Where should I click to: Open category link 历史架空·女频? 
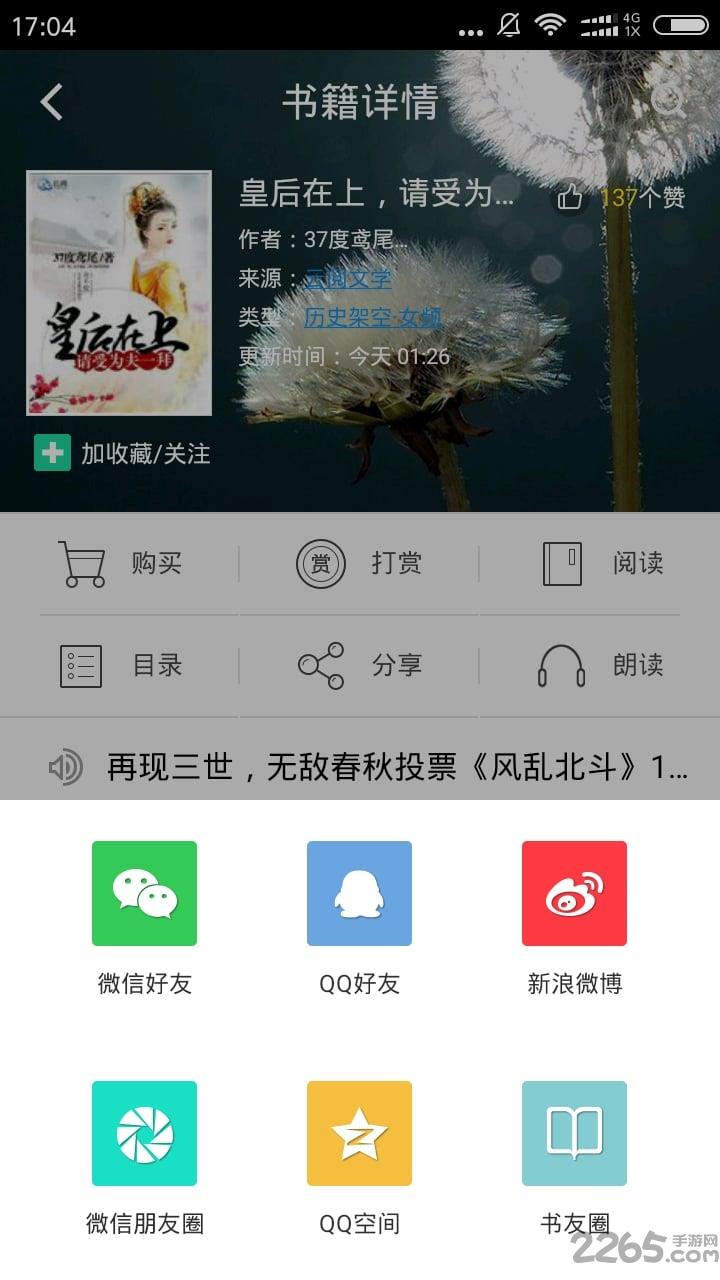(x=372, y=318)
